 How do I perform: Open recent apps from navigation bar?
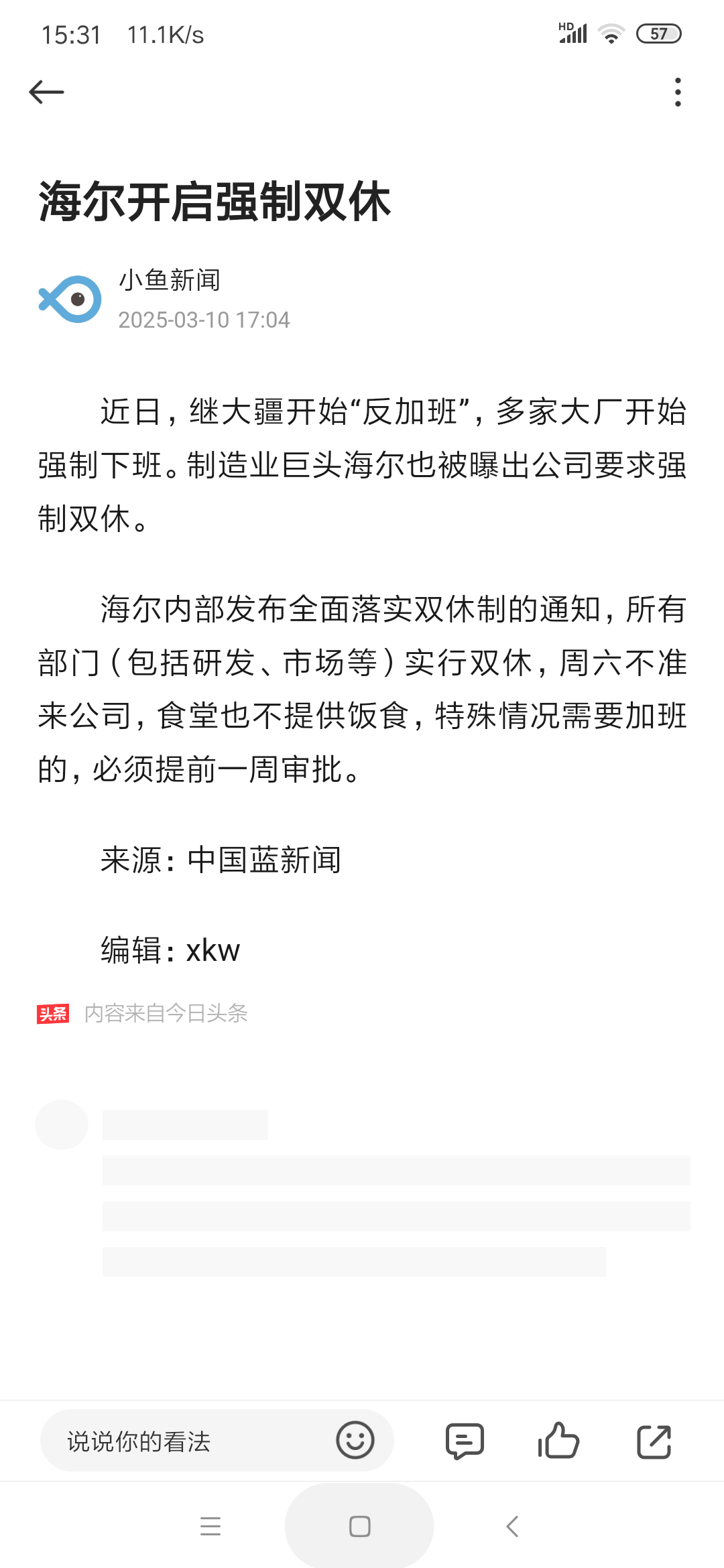pyautogui.click(x=210, y=1526)
